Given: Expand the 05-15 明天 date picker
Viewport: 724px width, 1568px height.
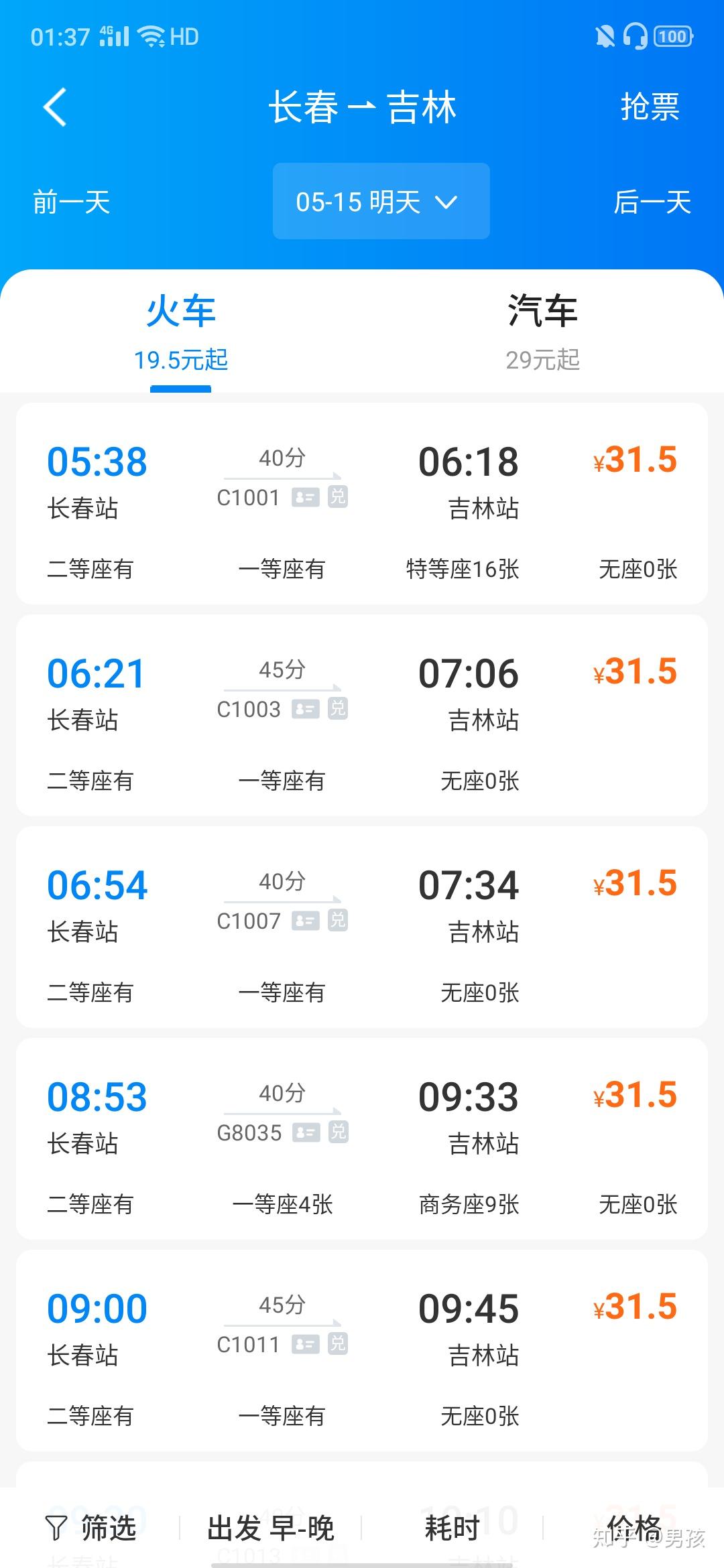Looking at the screenshot, I should pyautogui.click(x=381, y=201).
